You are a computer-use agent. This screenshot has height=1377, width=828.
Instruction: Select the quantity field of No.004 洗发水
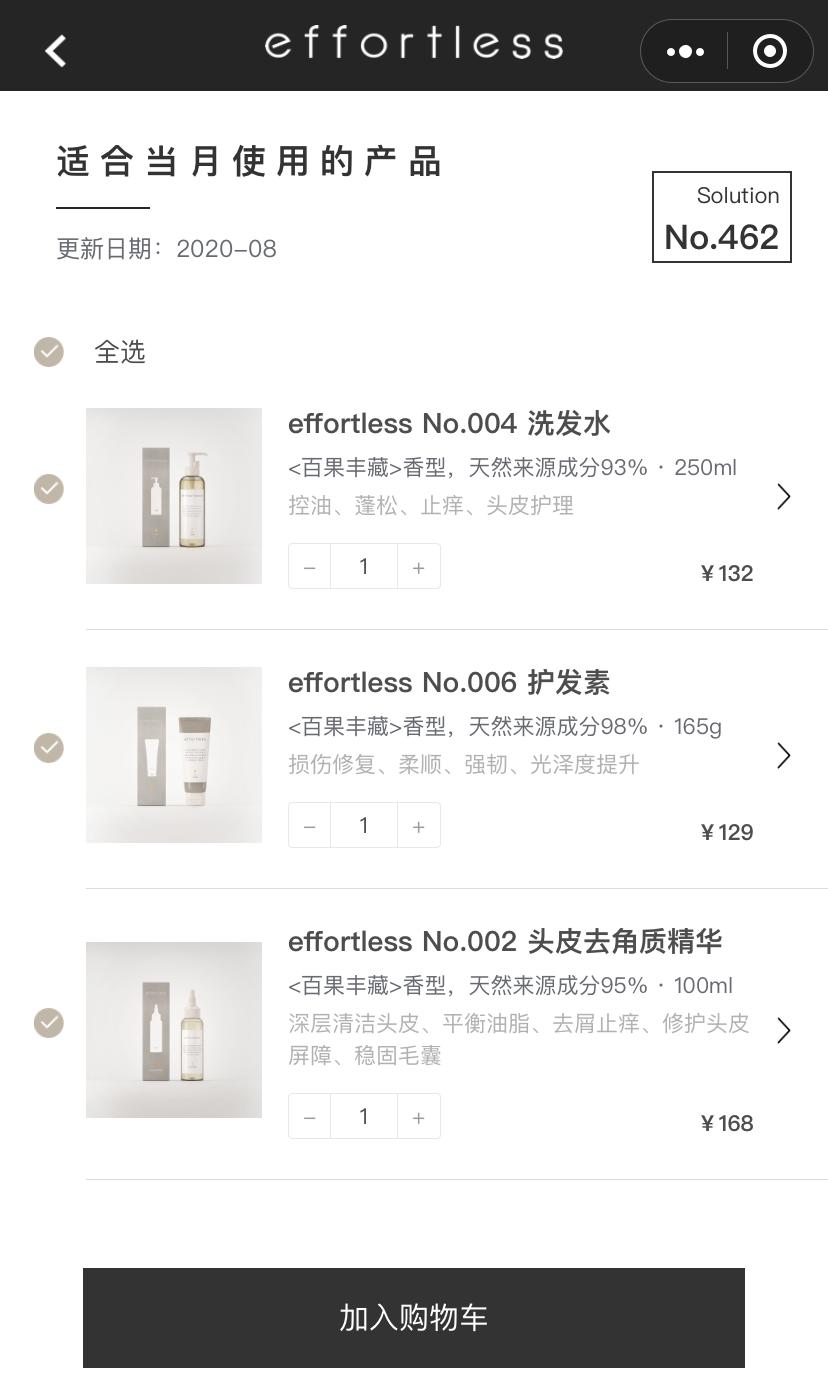click(x=363, y=566)
